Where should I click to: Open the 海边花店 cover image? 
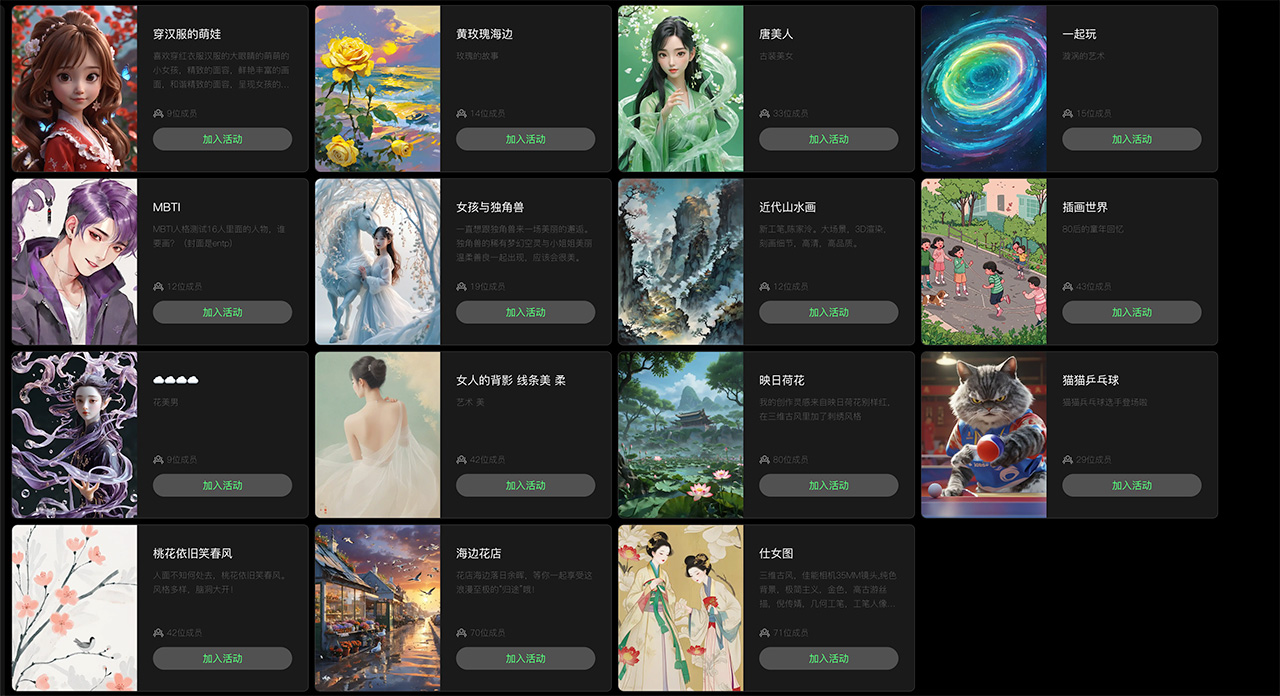pos(377,608)
